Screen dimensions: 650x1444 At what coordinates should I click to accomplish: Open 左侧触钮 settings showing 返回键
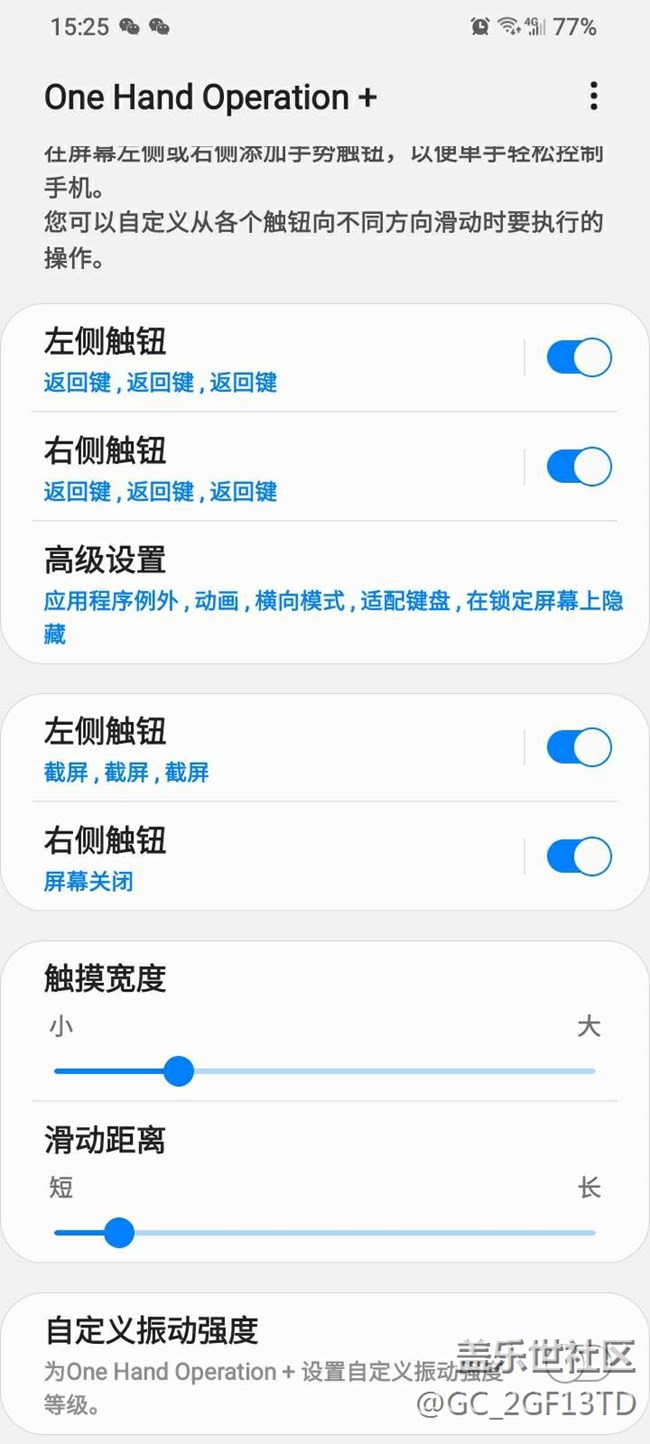[x=270, y=358]
